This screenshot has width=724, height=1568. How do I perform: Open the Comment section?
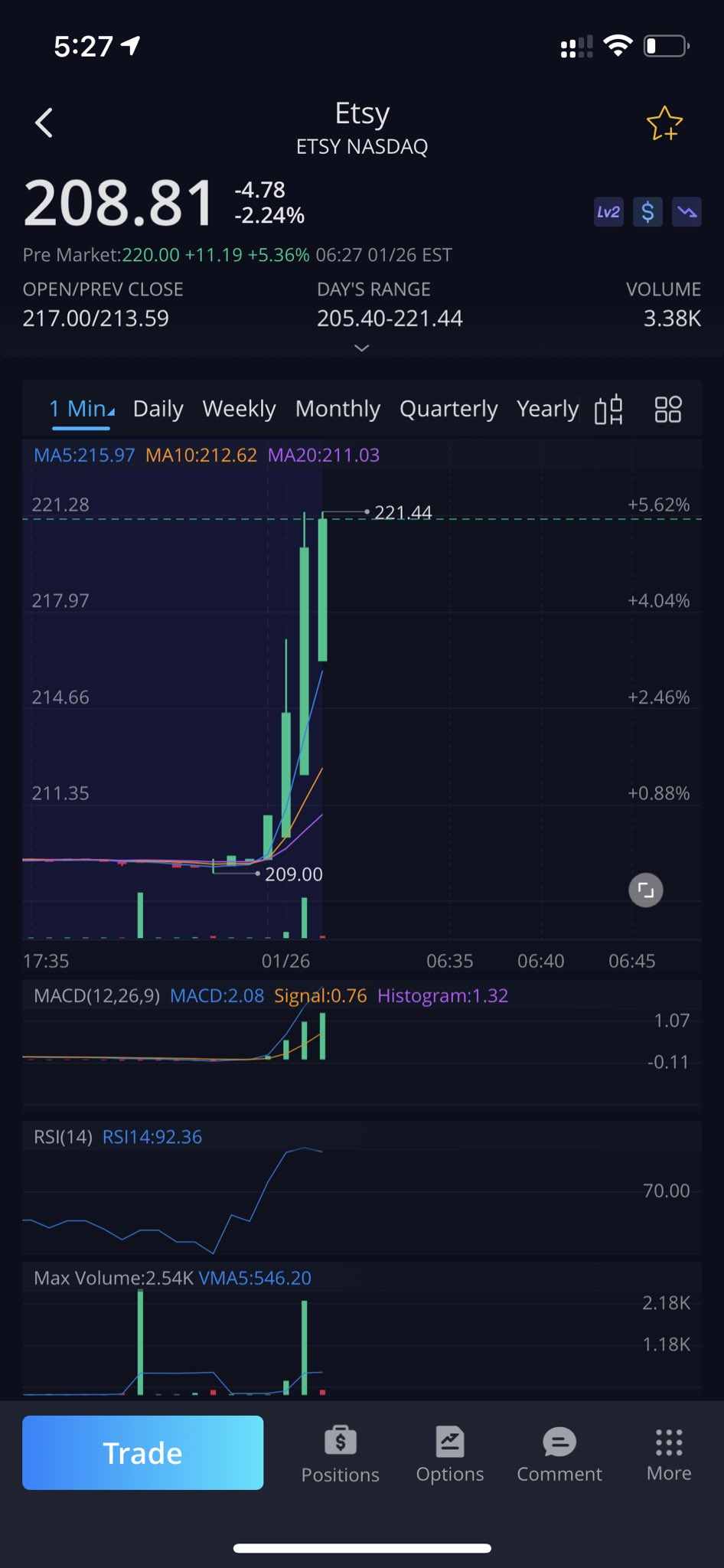pos(559,1454)
